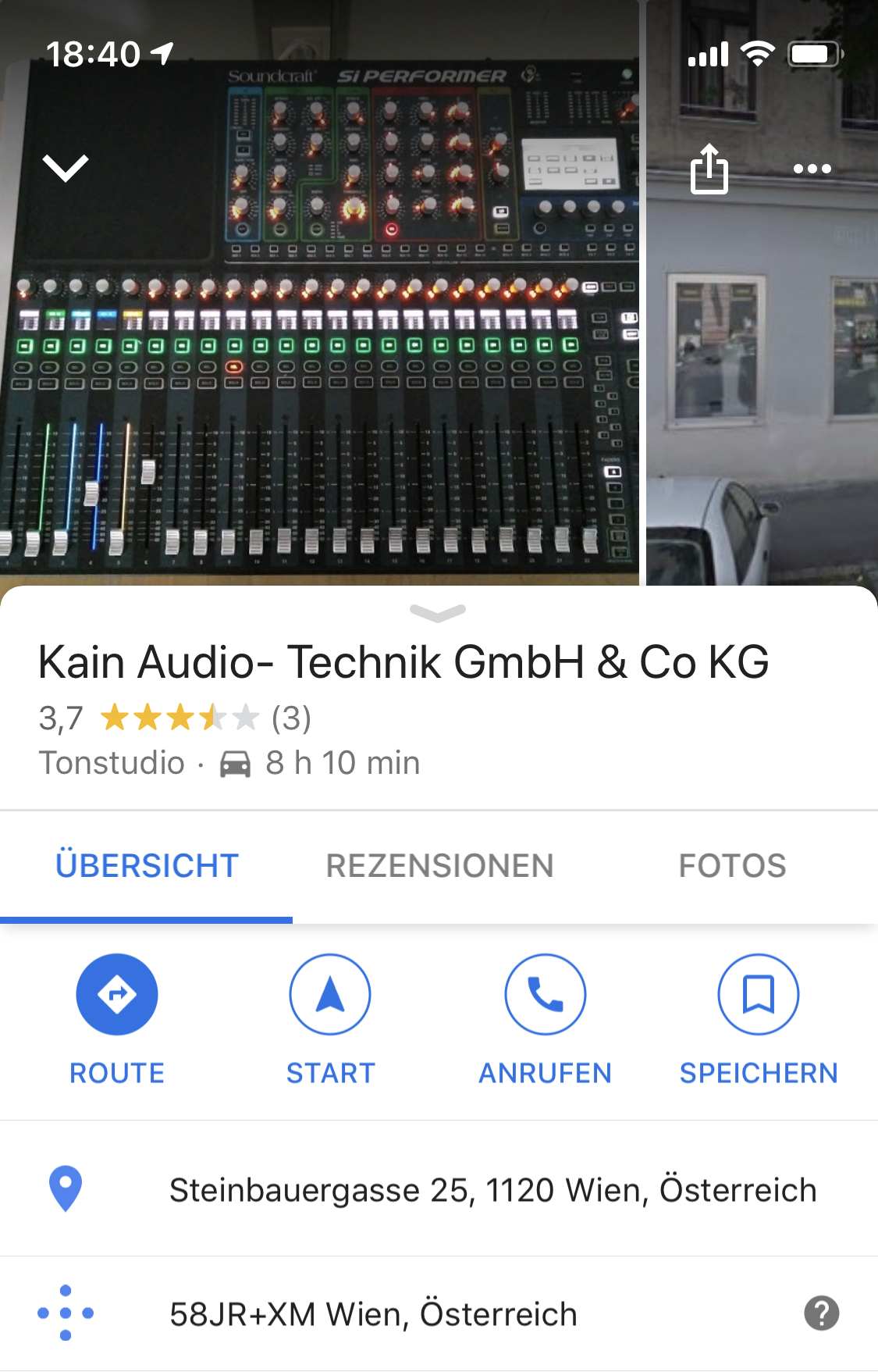Image resolution: width=878 pixels, height=1372 pixels.
Task: Select the Übersicht tab
Action: coord(147,866)
